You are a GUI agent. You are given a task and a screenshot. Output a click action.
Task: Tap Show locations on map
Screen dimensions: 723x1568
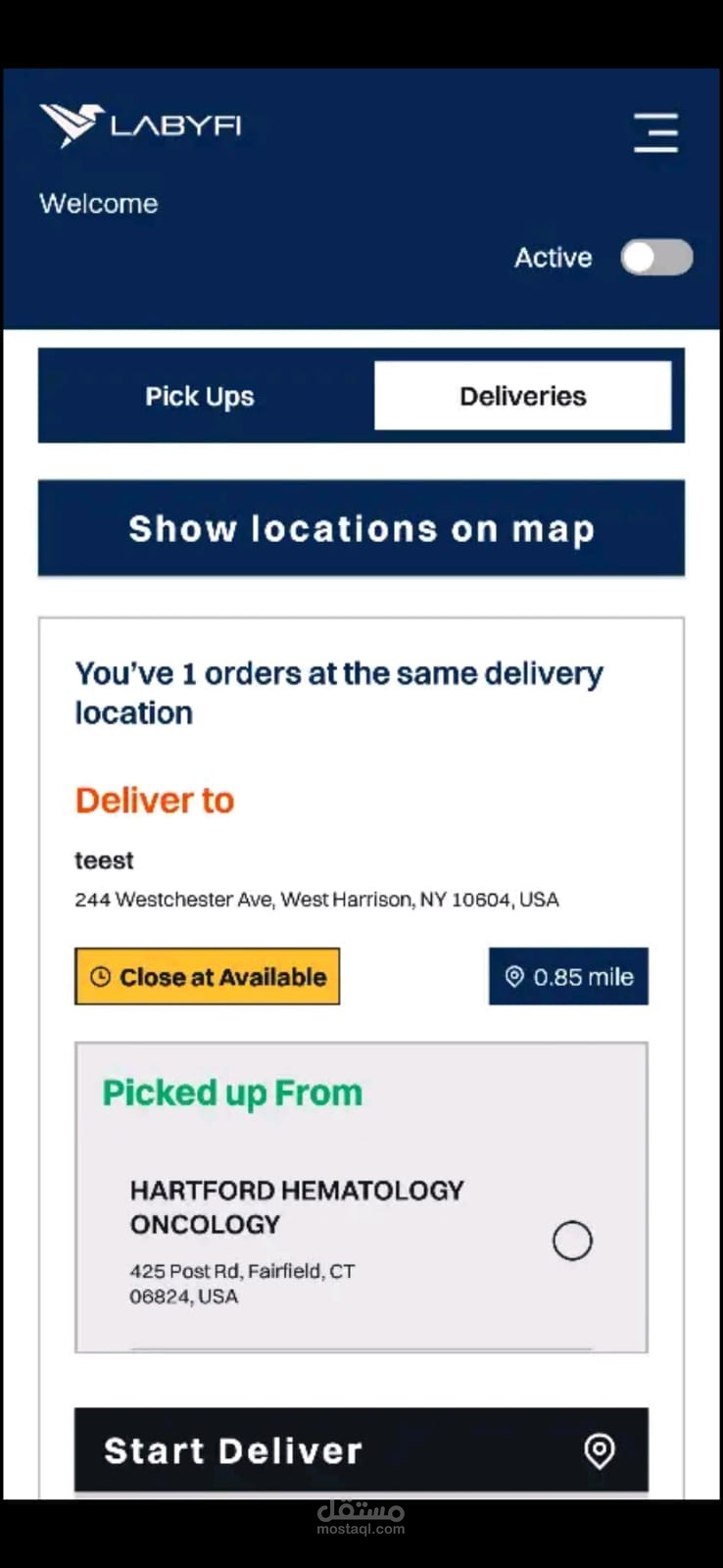pyautogui.click(x=361, y=528)
